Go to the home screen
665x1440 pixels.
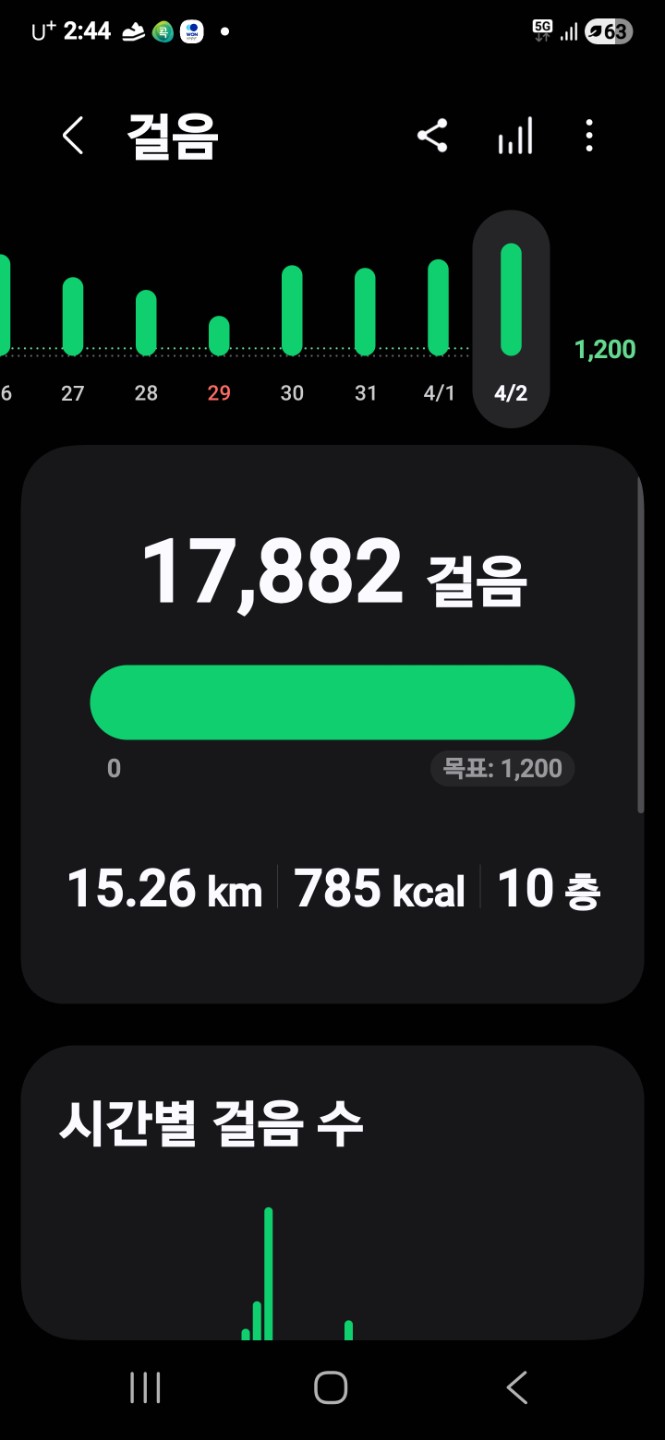coord(331,1387)
